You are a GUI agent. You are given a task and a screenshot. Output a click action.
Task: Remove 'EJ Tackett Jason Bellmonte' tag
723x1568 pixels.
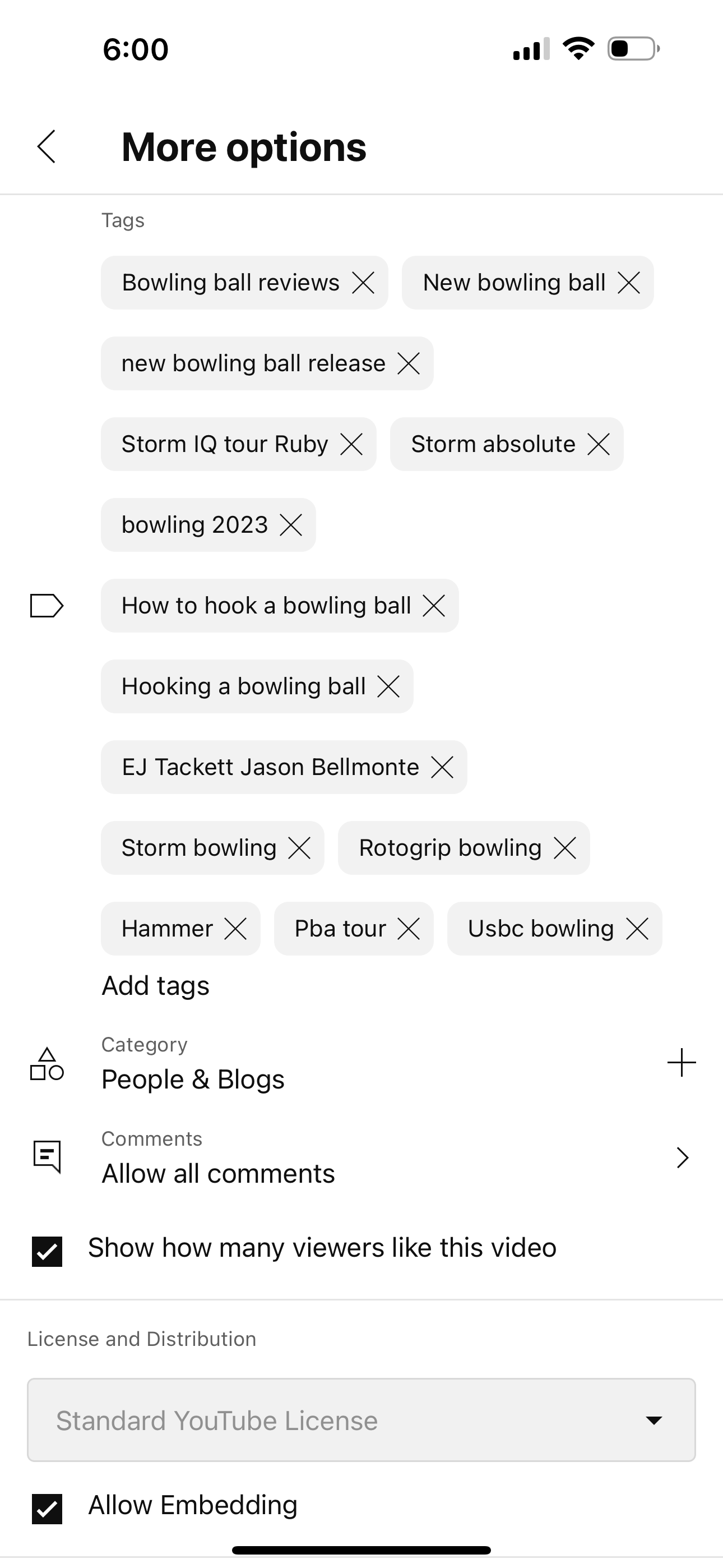click(442, 768)
